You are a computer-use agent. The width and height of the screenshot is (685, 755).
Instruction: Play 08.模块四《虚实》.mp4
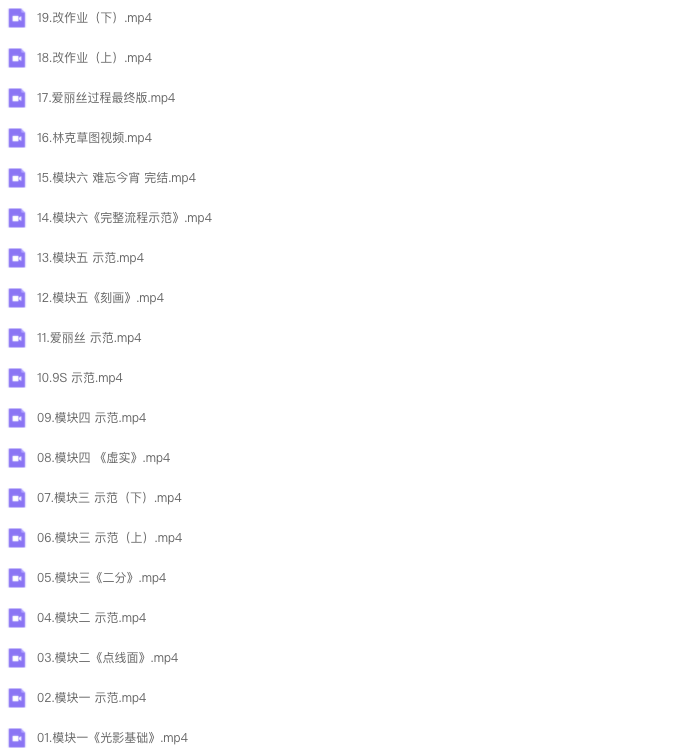(103, 458)
